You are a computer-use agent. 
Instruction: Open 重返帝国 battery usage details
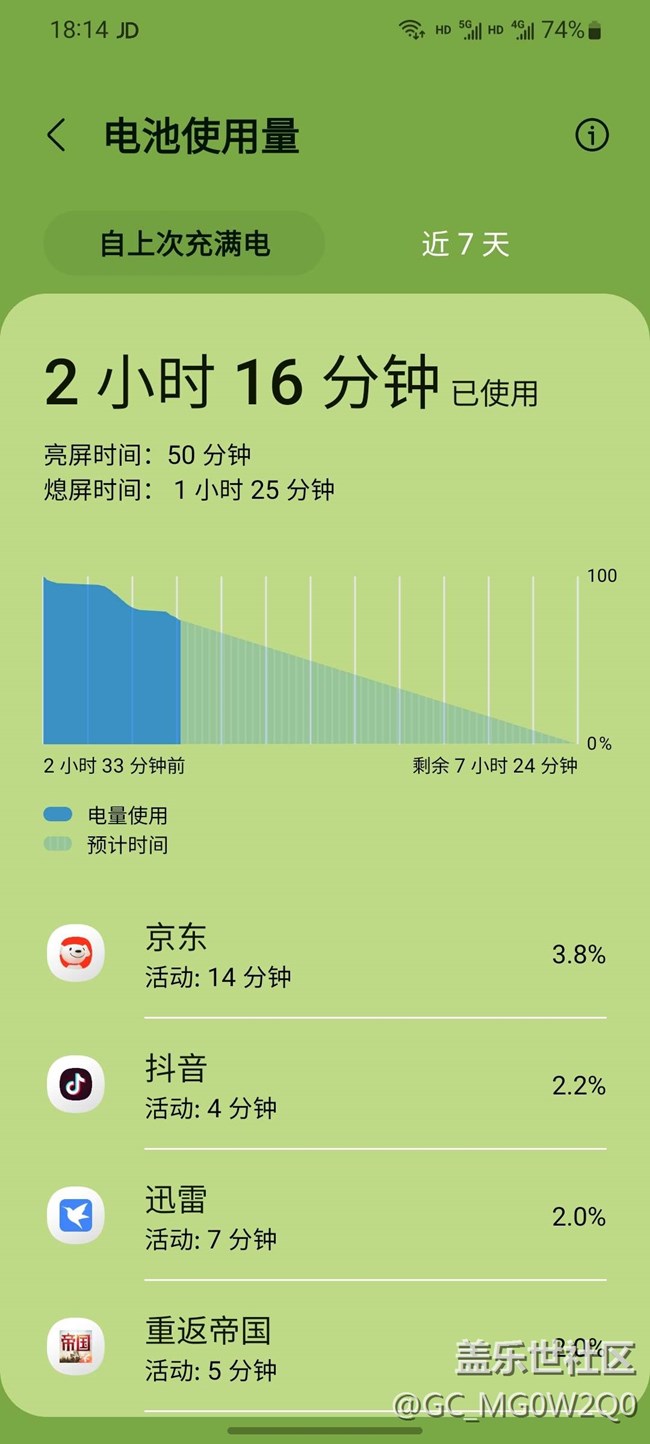coord(326,1347)
